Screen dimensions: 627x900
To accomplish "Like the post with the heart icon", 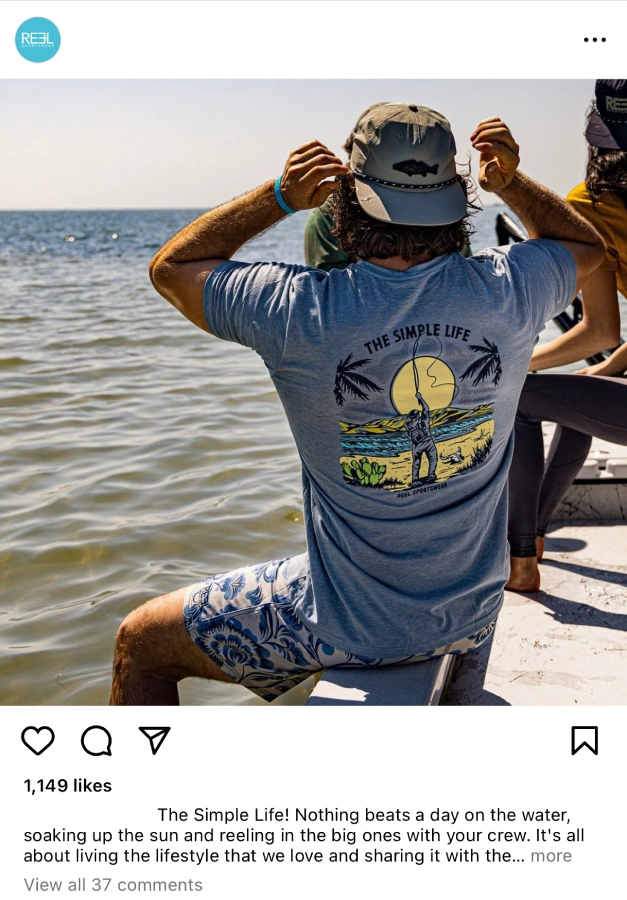I will point(38,740).
